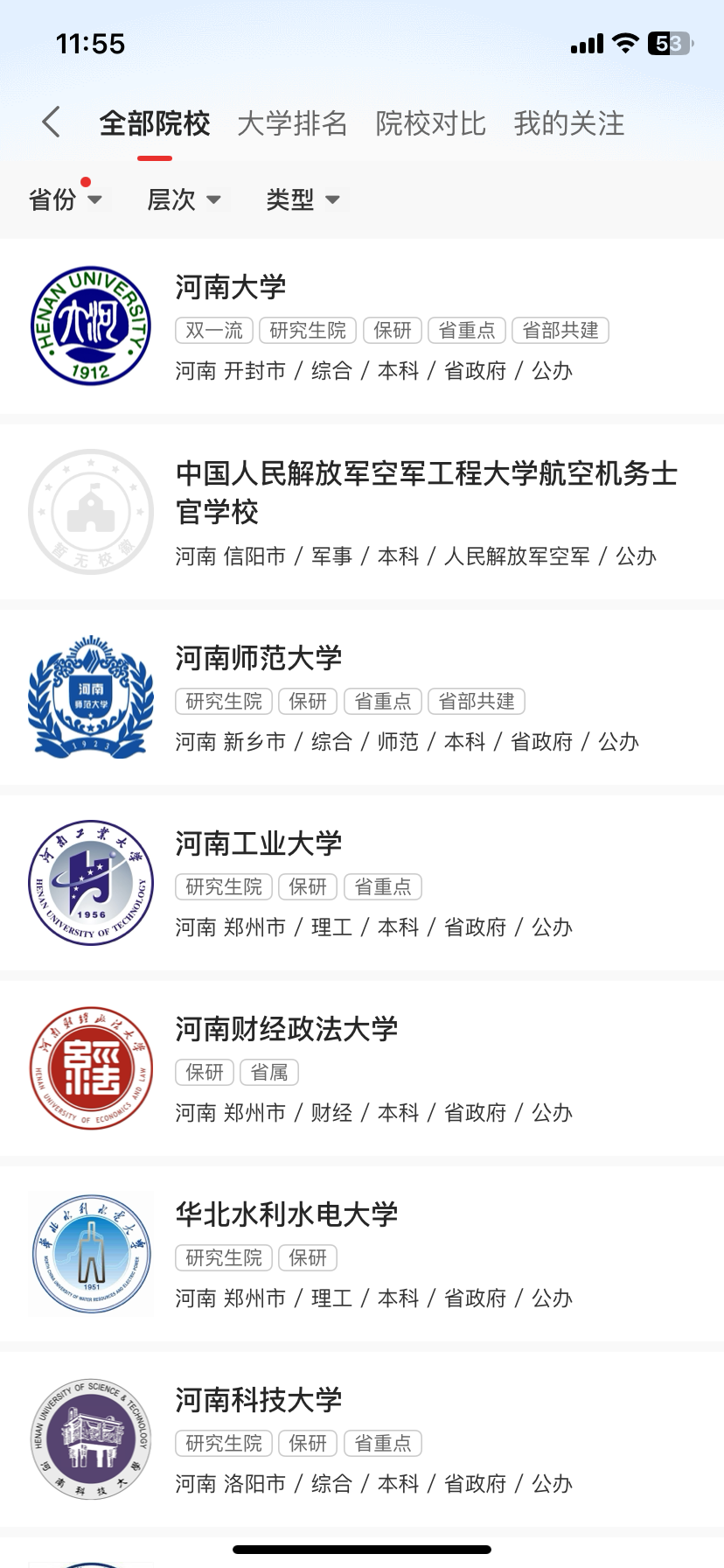Switch to the 大学排名 tab
This screenshot has height=1568, width=724.
coord(292,123)
